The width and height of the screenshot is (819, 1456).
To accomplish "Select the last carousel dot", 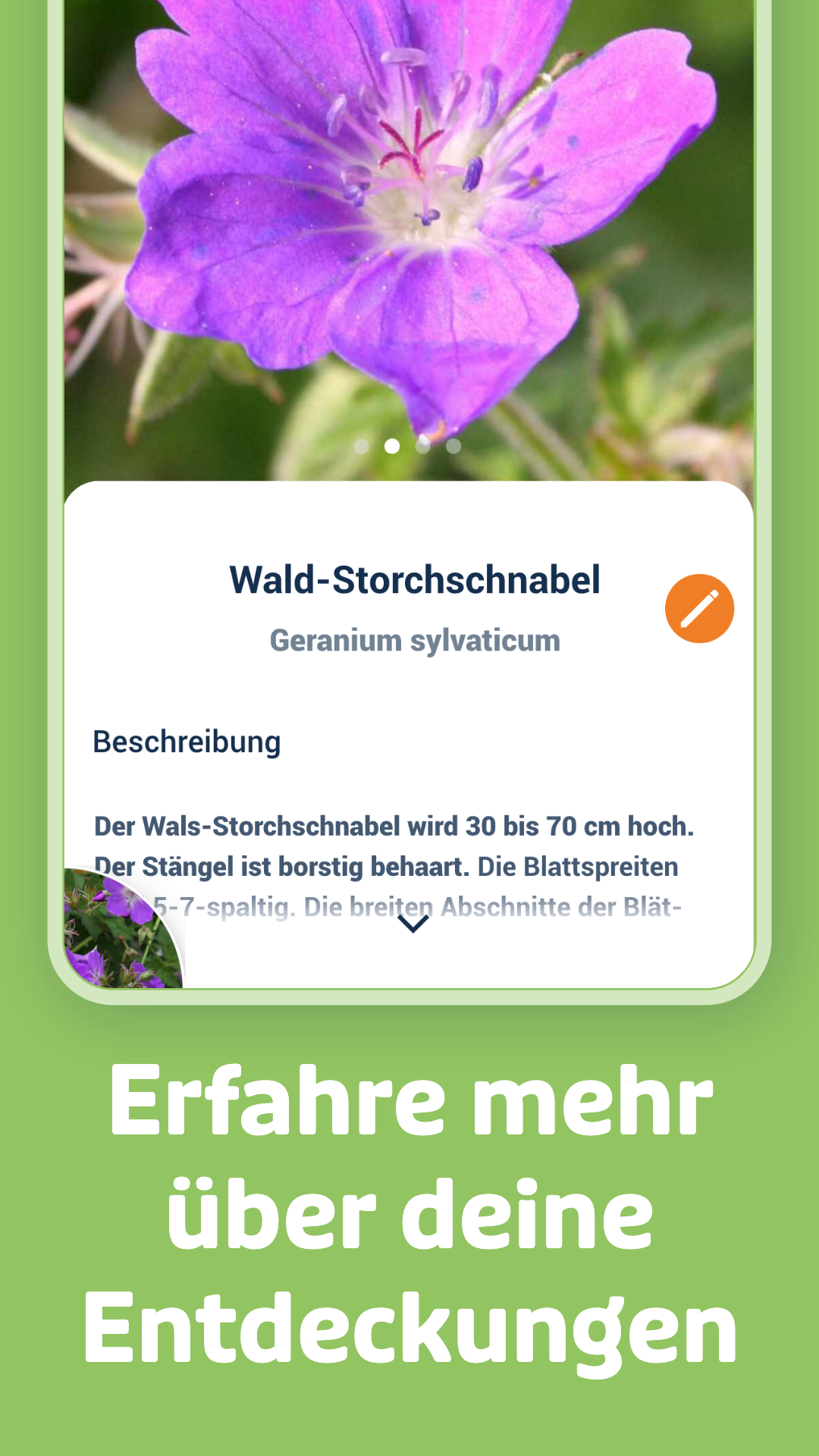I will (453, 447).
